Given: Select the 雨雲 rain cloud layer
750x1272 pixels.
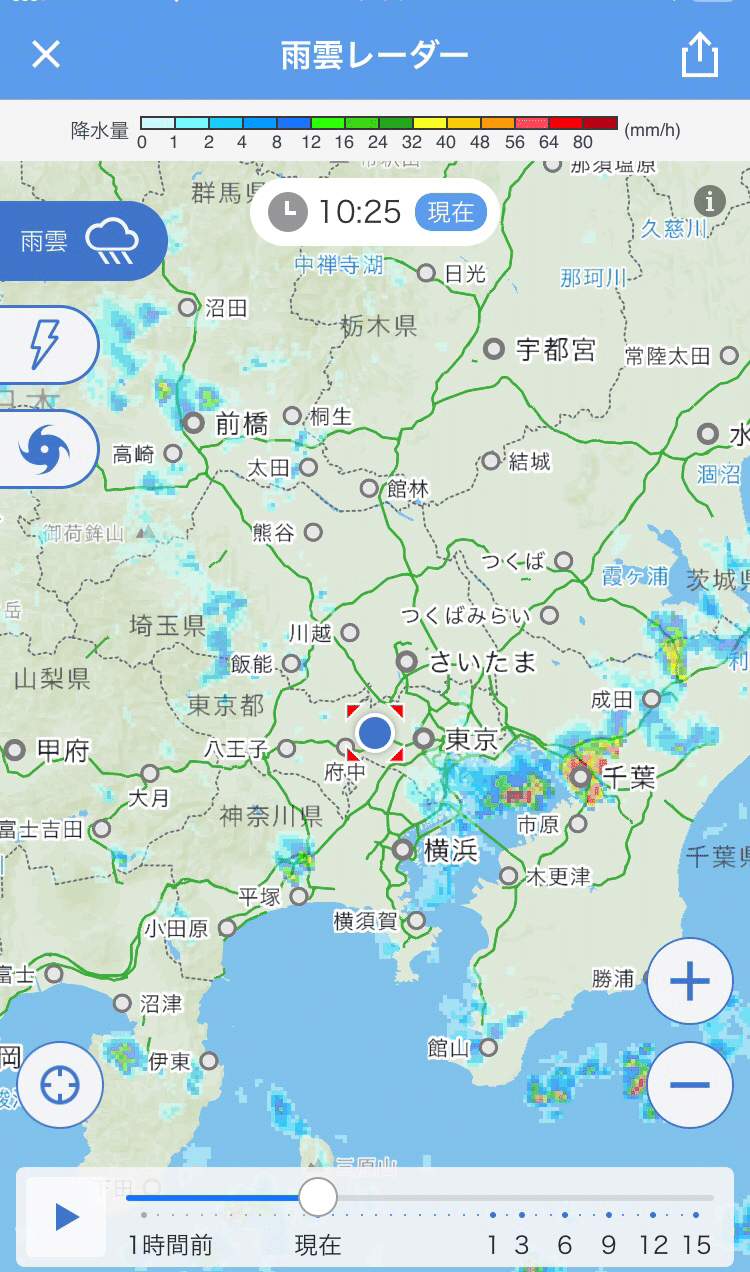Looking at the screenshot, I should (83, 241).
